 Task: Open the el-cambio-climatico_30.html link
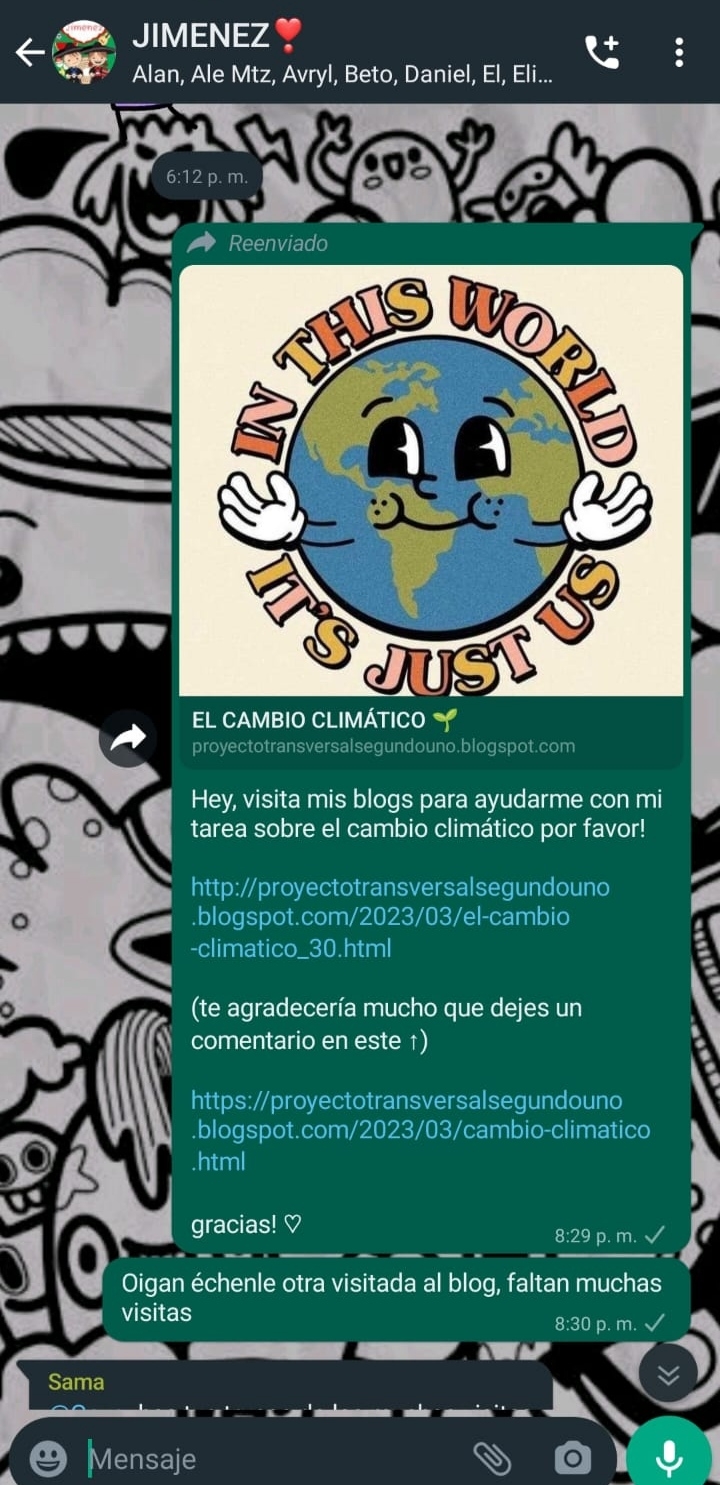(400, 917)
